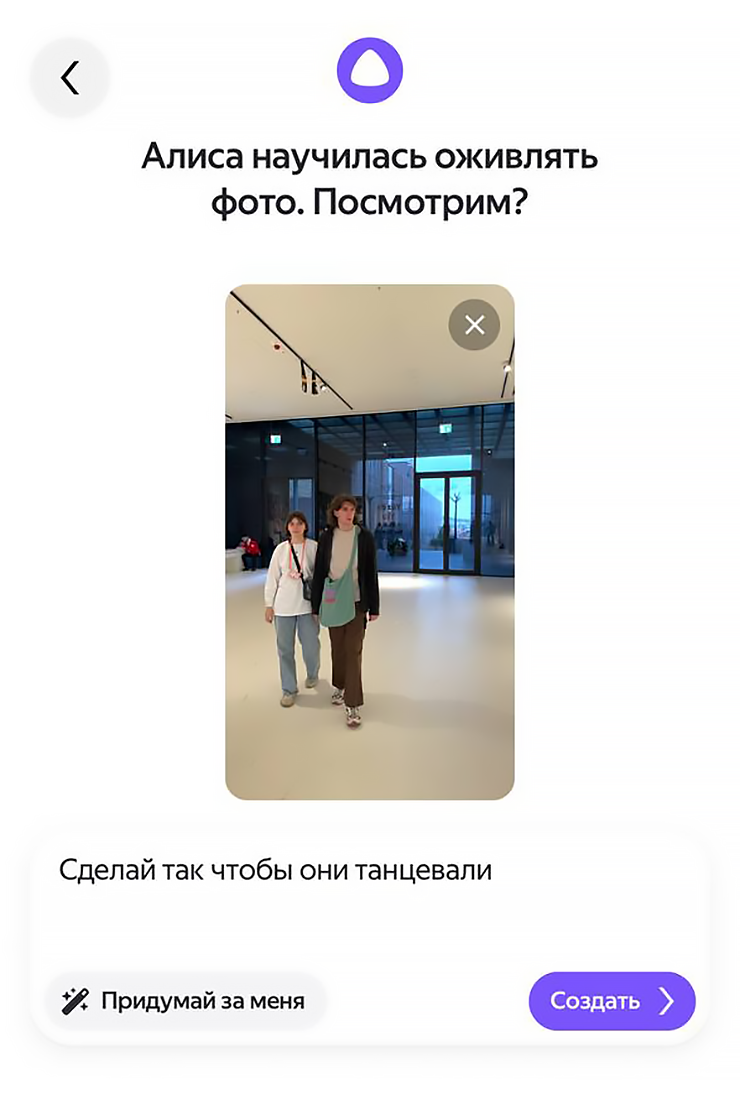Image resolution: width=740 pixels, height=1100 pixels.
Task: Go back using the arrow button
Action: (69, 77)
